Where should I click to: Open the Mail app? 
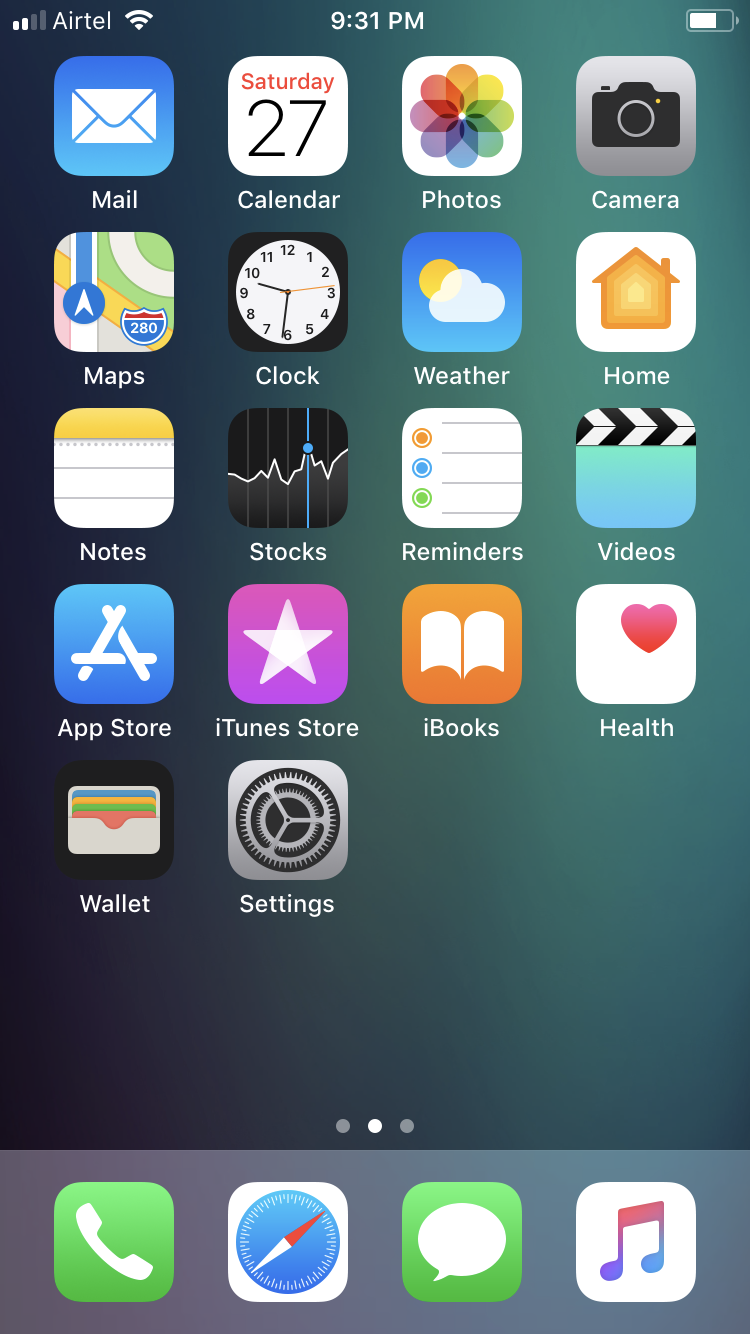coord(114,116)
